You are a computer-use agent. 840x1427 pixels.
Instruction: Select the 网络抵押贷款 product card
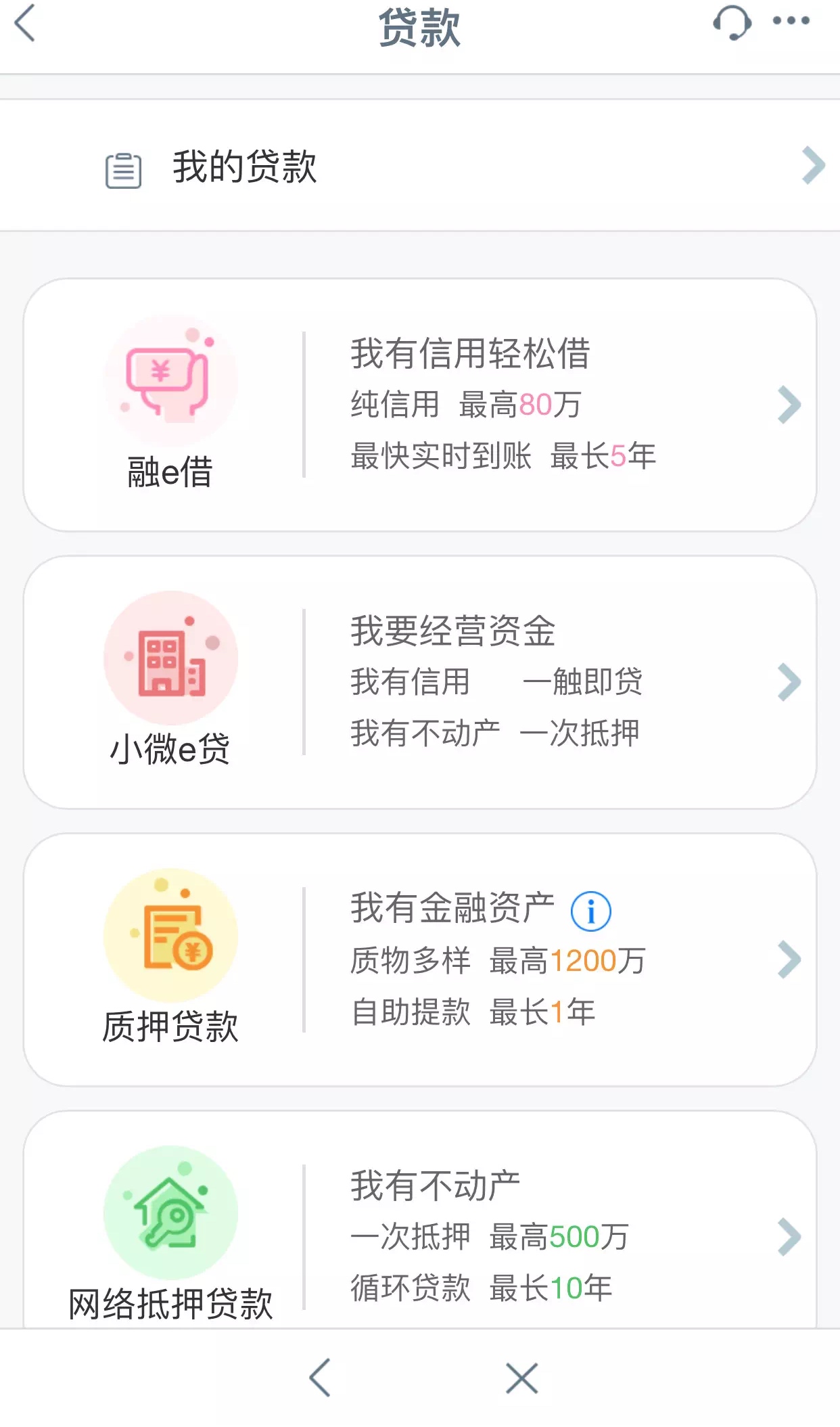[x=419, y=1238]
